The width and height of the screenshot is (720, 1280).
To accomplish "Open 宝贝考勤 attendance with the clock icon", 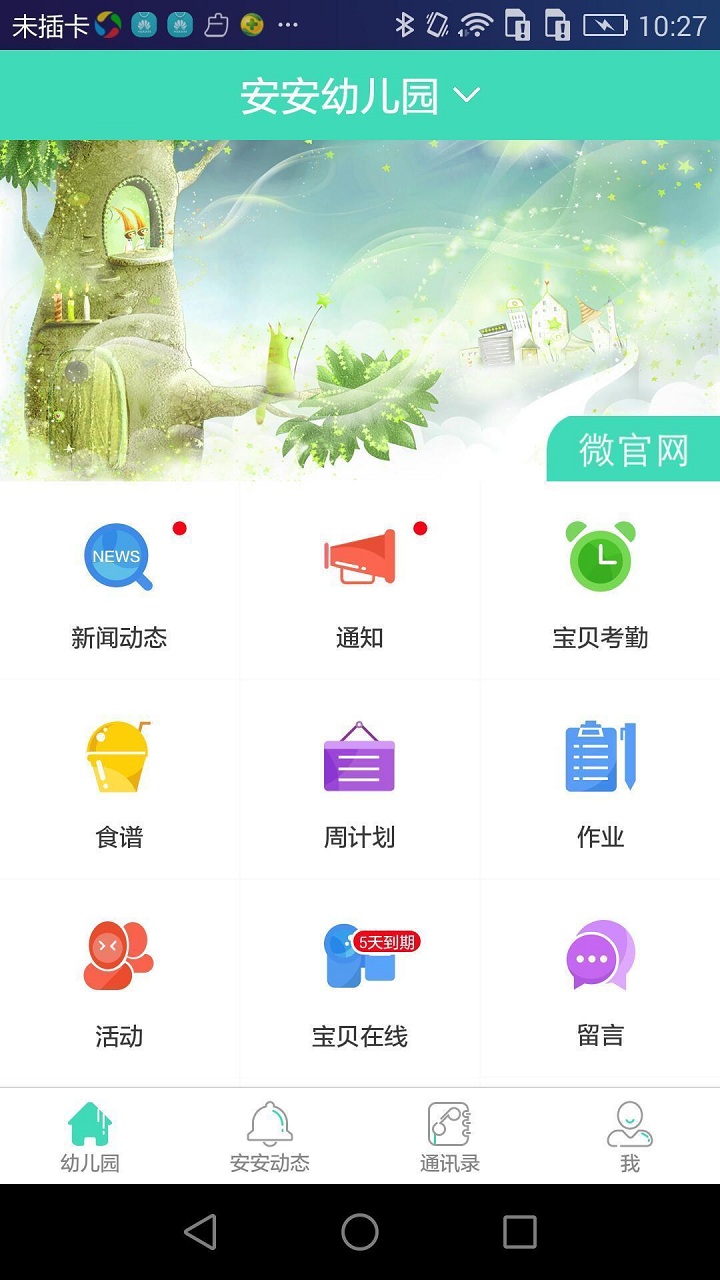I will click(600, 557).
